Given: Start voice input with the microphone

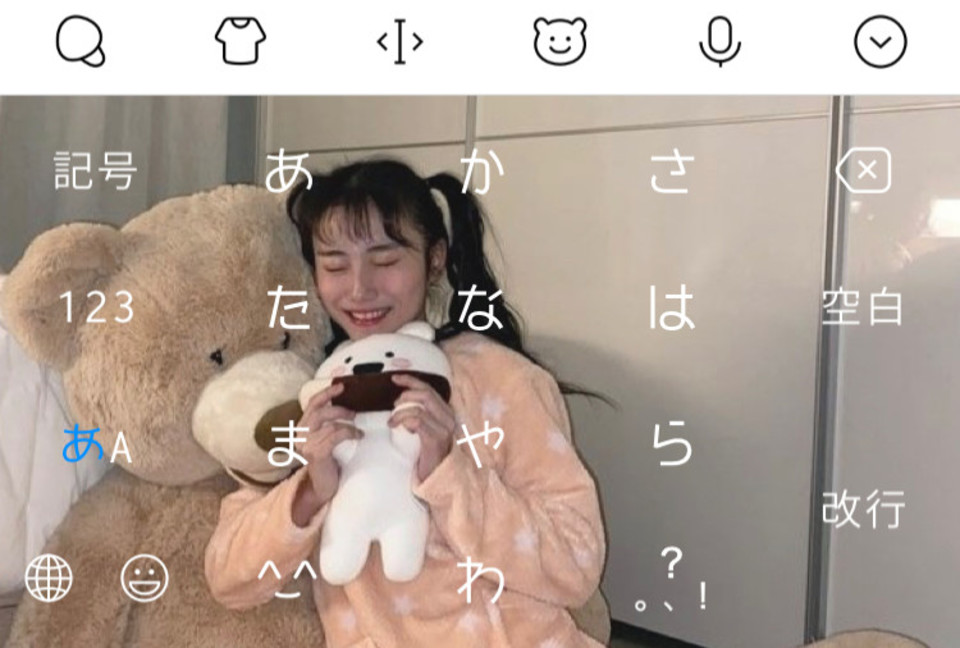Looking at the screenshot, I should (x=720, y=43).
